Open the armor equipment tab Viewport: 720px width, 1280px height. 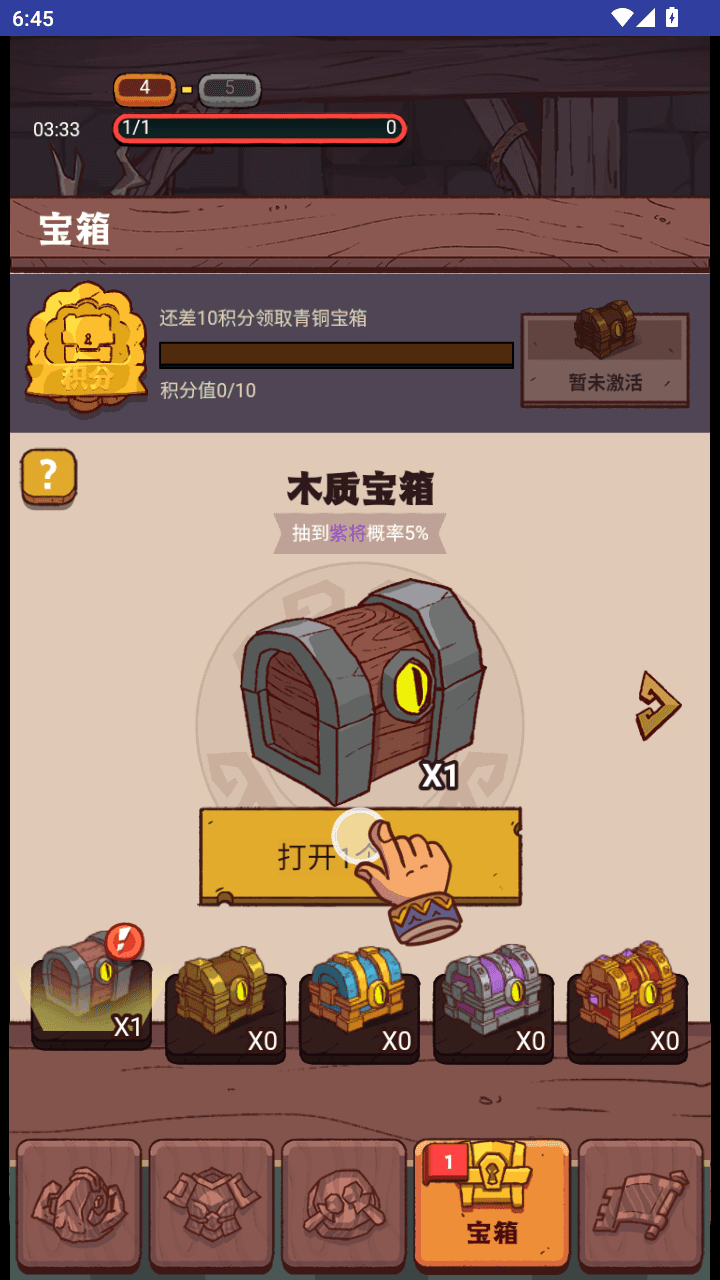pyautogui.click(x=211, y=1200)
